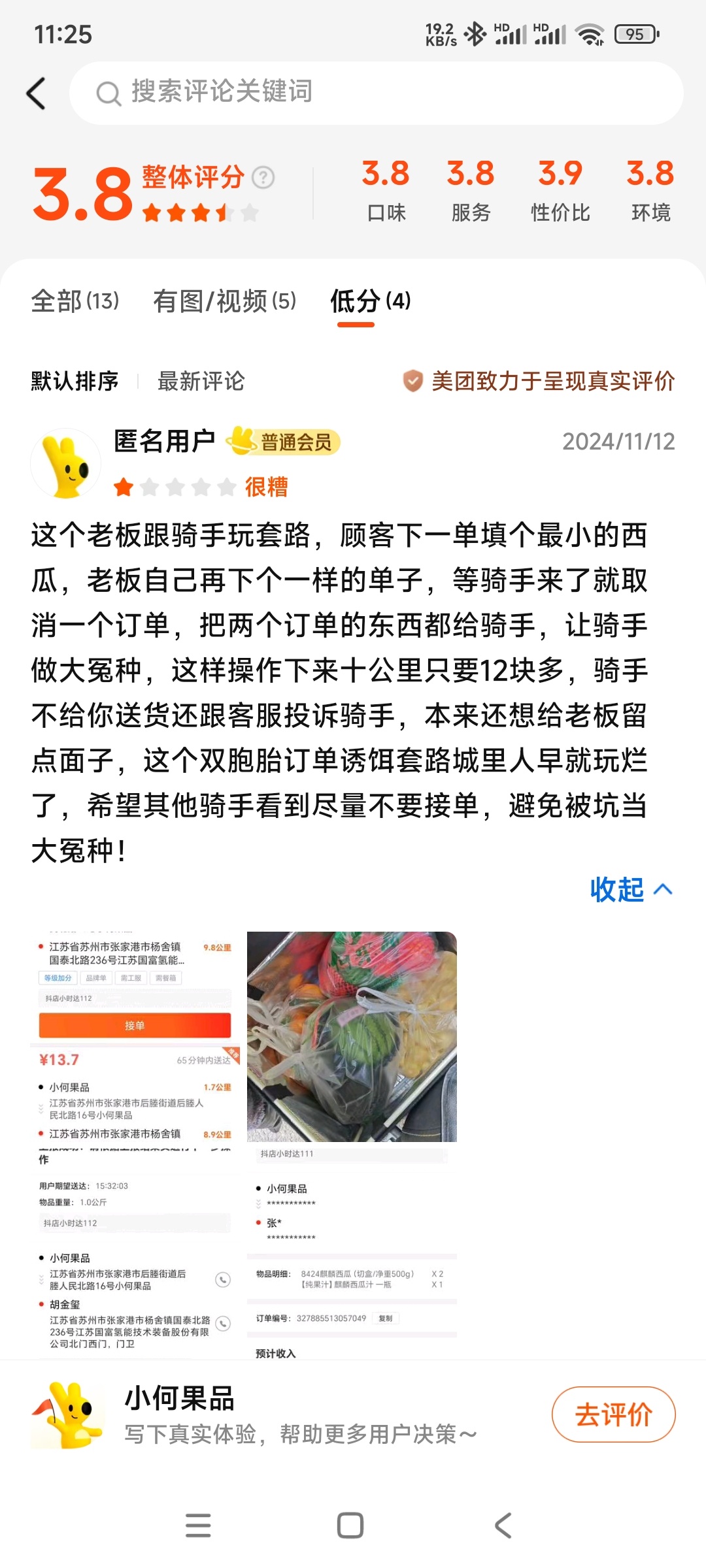
Task: Open the 抖店小时达111 order detail screenshot
Action: 352,1250
